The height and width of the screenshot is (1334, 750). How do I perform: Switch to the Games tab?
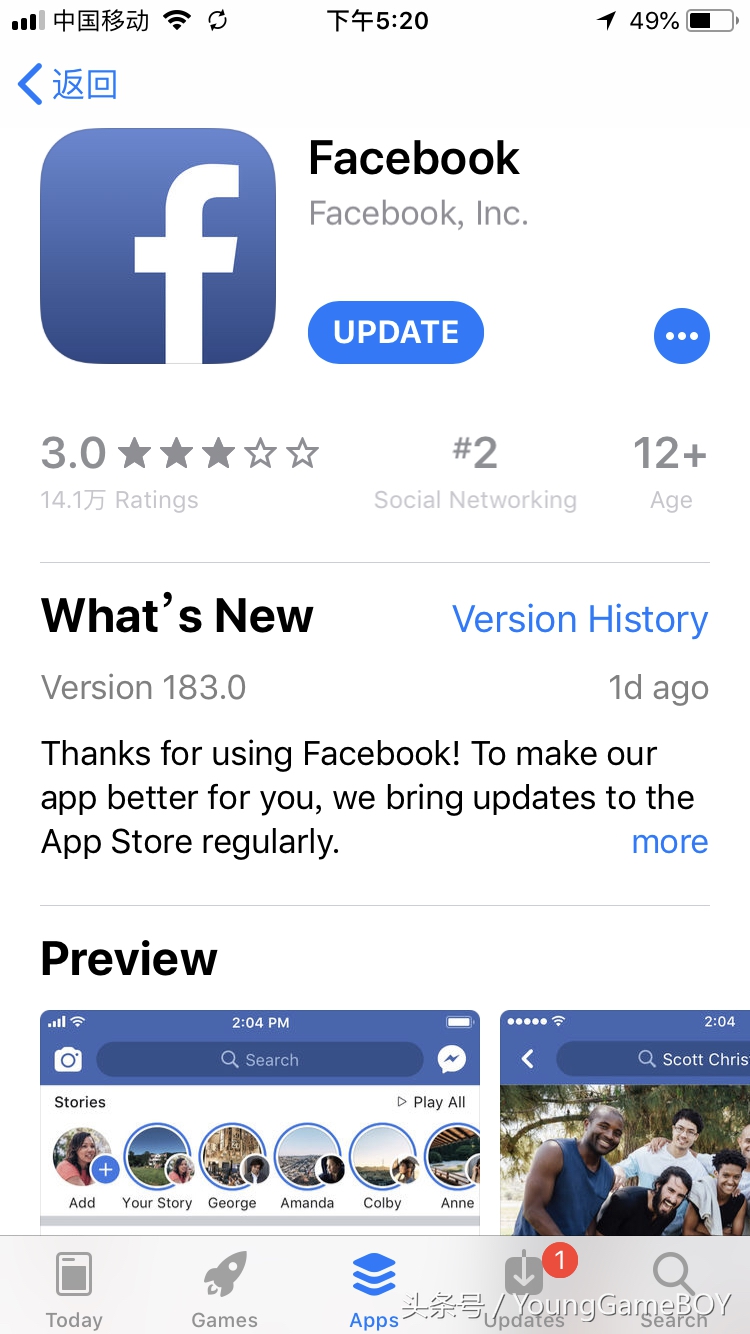tap(224, 1288)
